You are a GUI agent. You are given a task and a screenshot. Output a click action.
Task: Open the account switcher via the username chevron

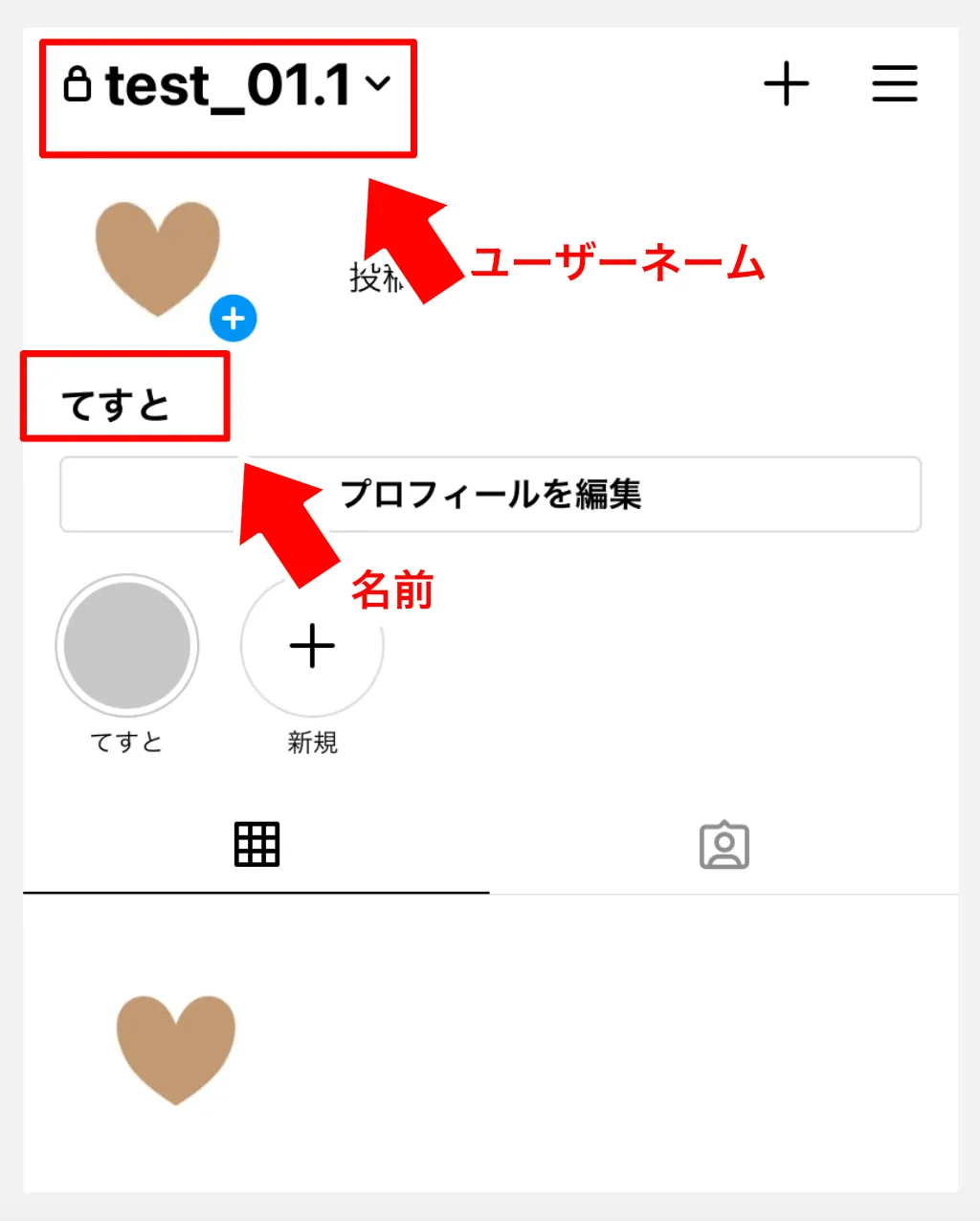click(377, 84)
